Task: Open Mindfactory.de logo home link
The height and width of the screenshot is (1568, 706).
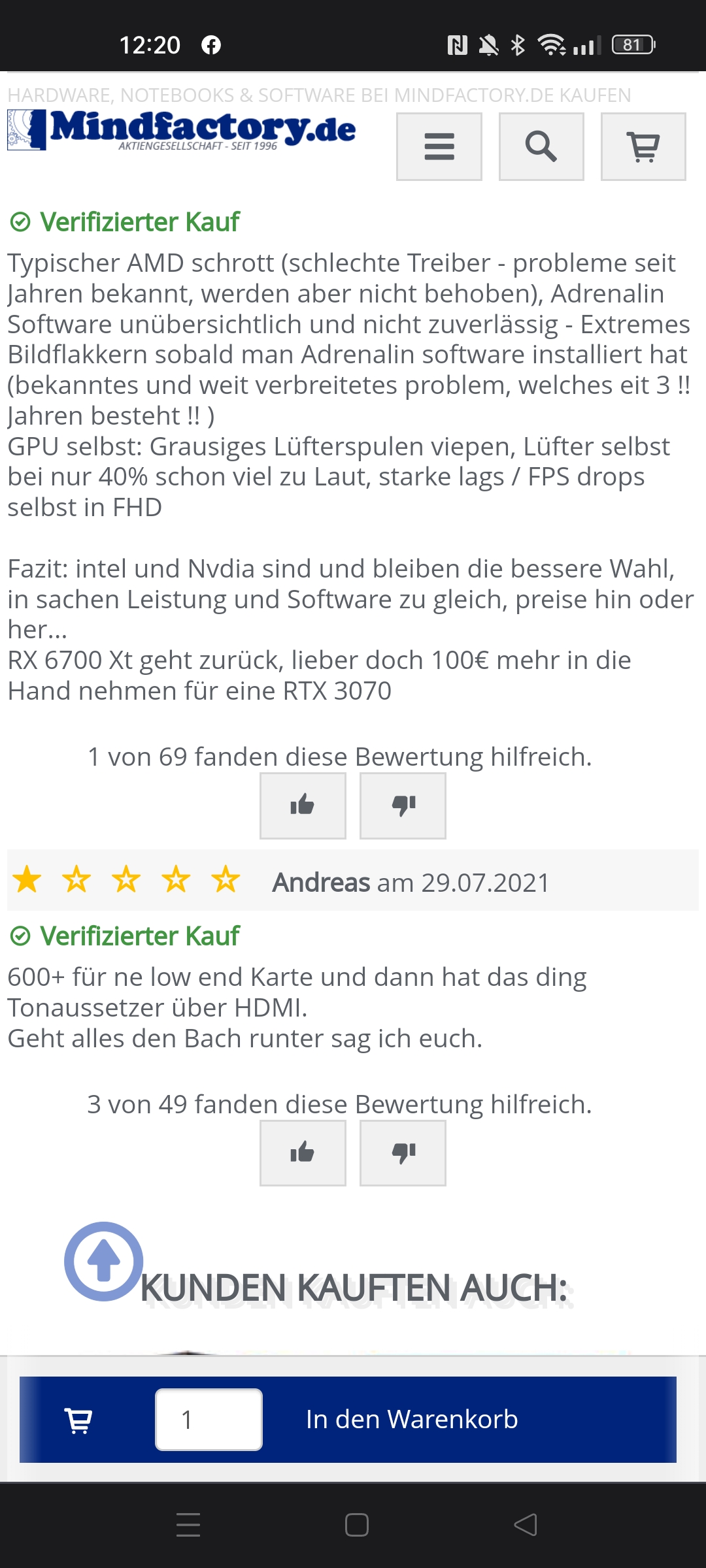Action: (182, 130)
